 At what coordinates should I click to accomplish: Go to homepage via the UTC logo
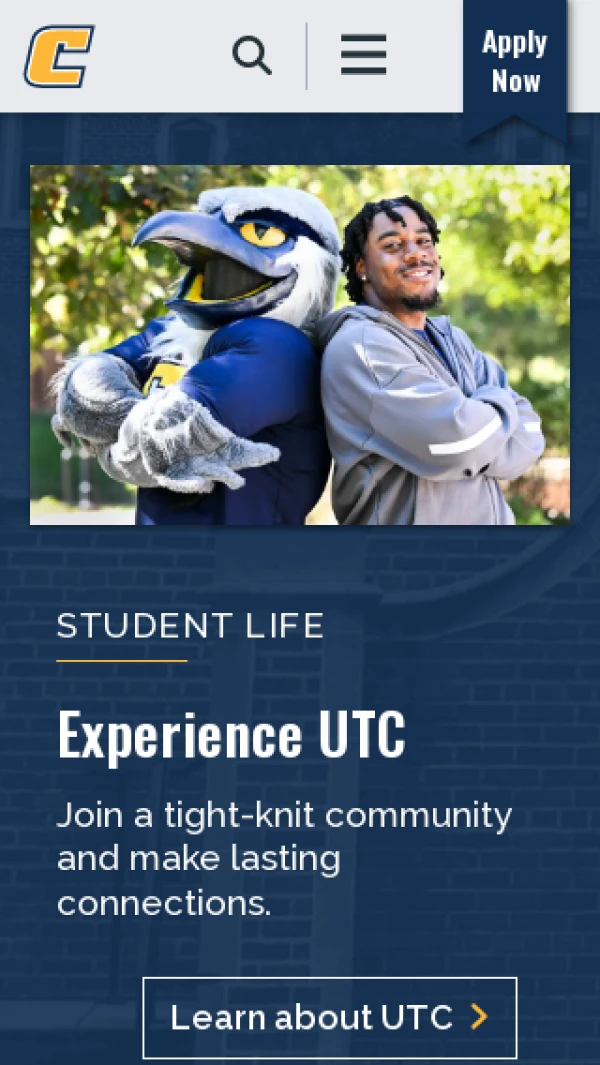(x=59, y=56)
